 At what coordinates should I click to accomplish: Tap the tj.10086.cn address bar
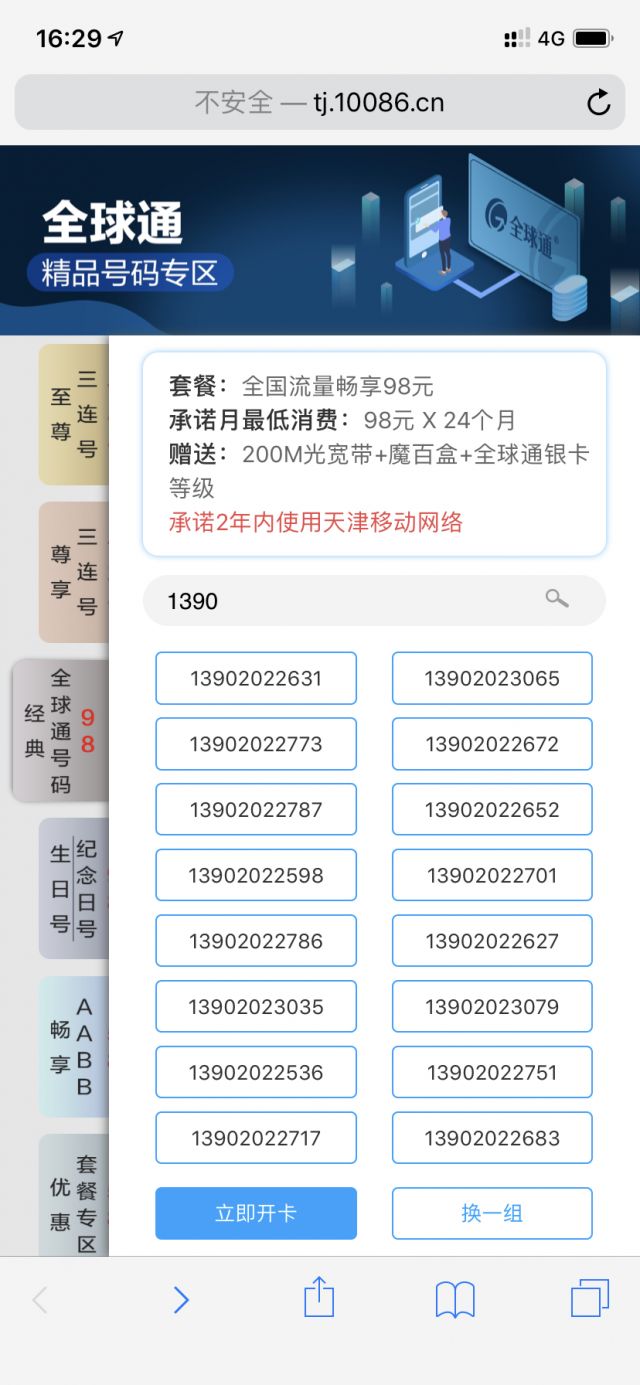pos(320,102)
